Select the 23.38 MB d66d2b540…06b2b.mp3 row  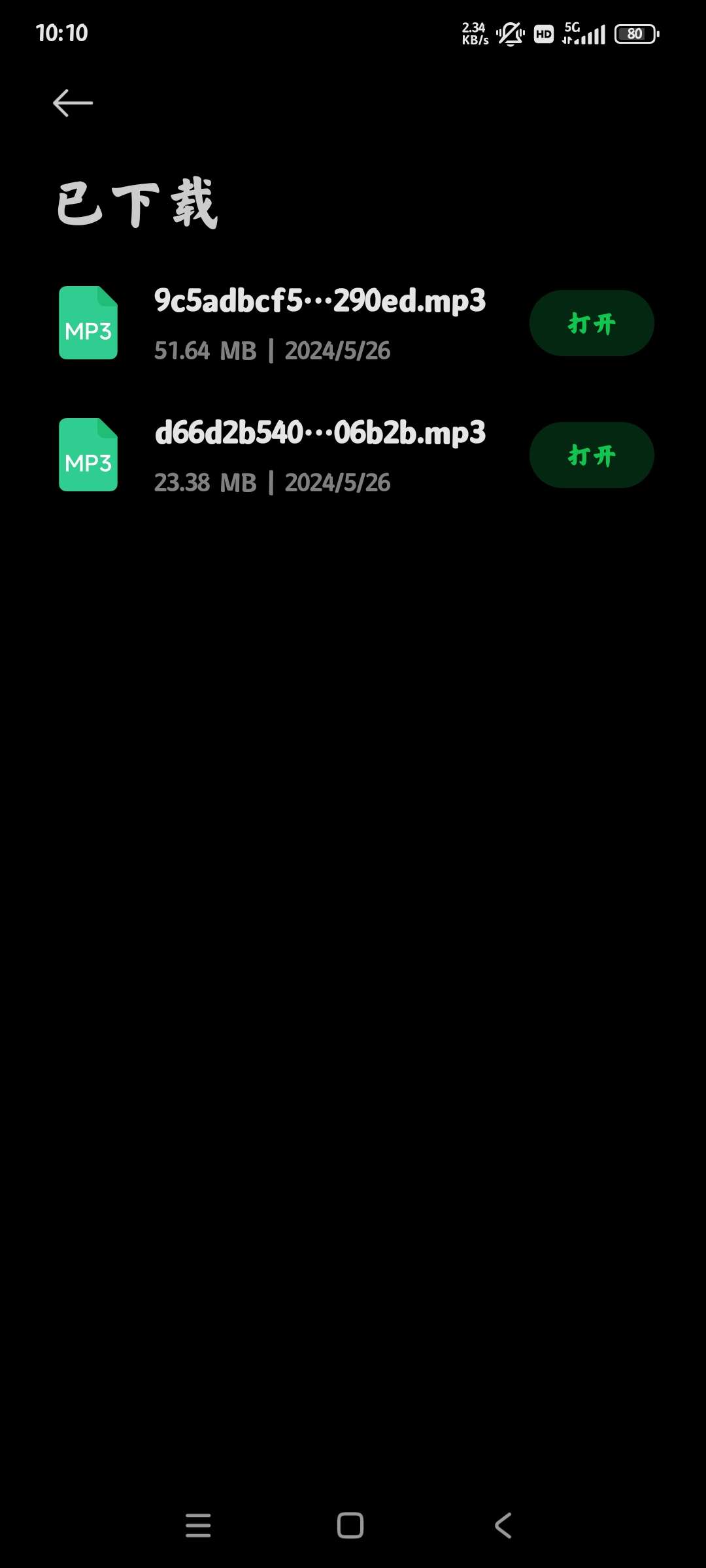[x=320, y=455]
